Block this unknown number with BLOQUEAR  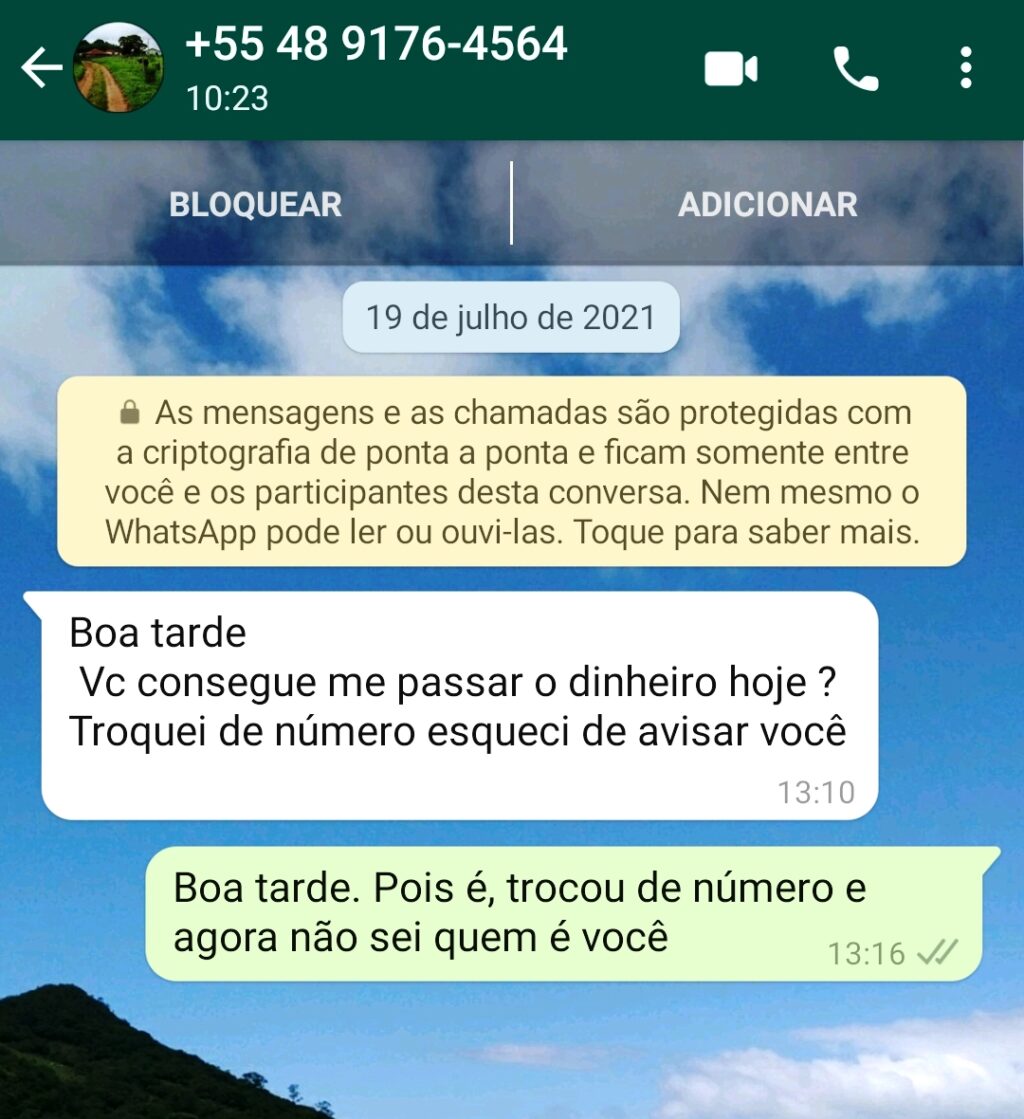click(x=255, y=204)
